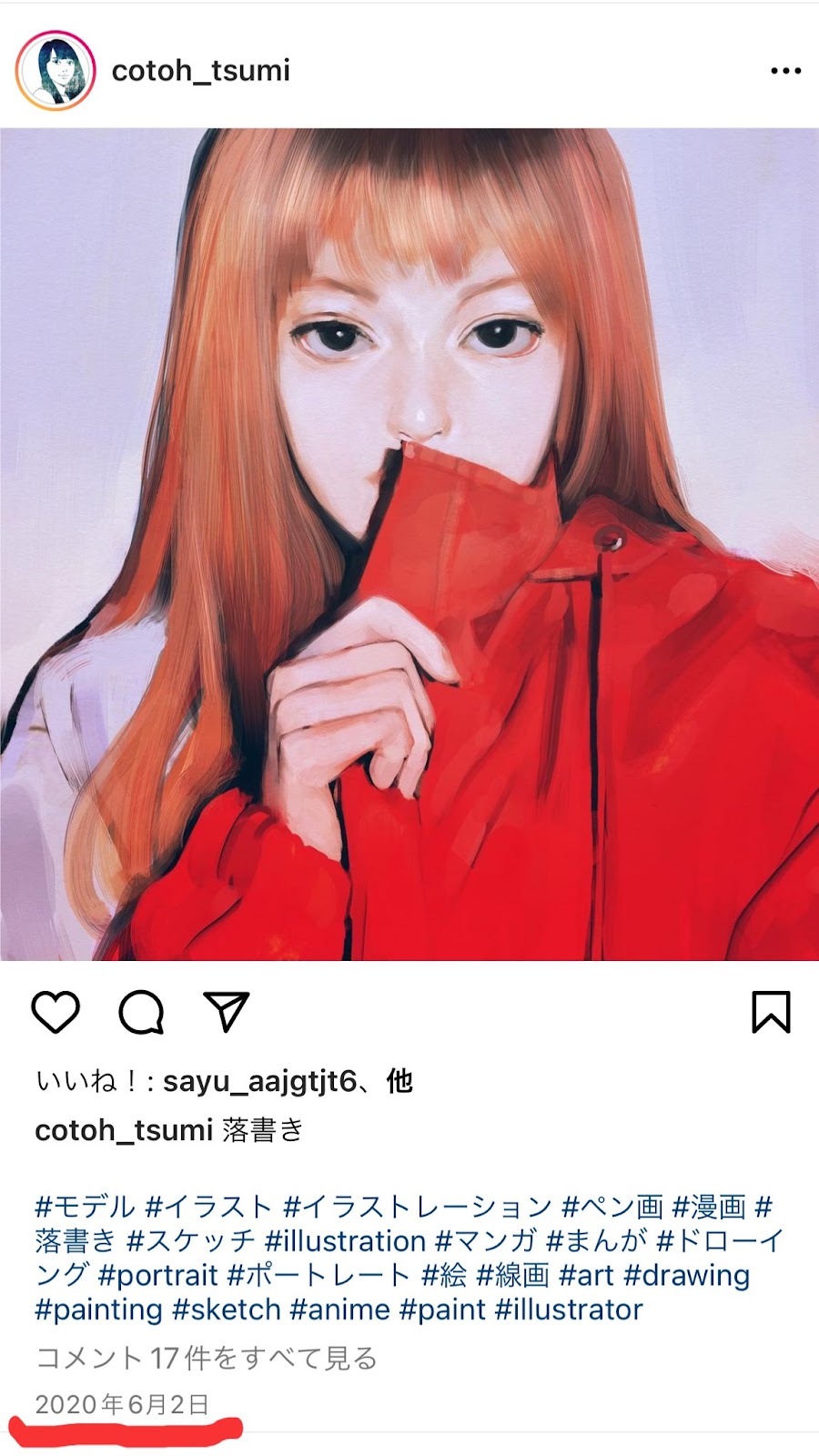The width and height of the screenshot is (819, 1456).
Task: Share the post with the paper-plane icon
Action: 227,1012
